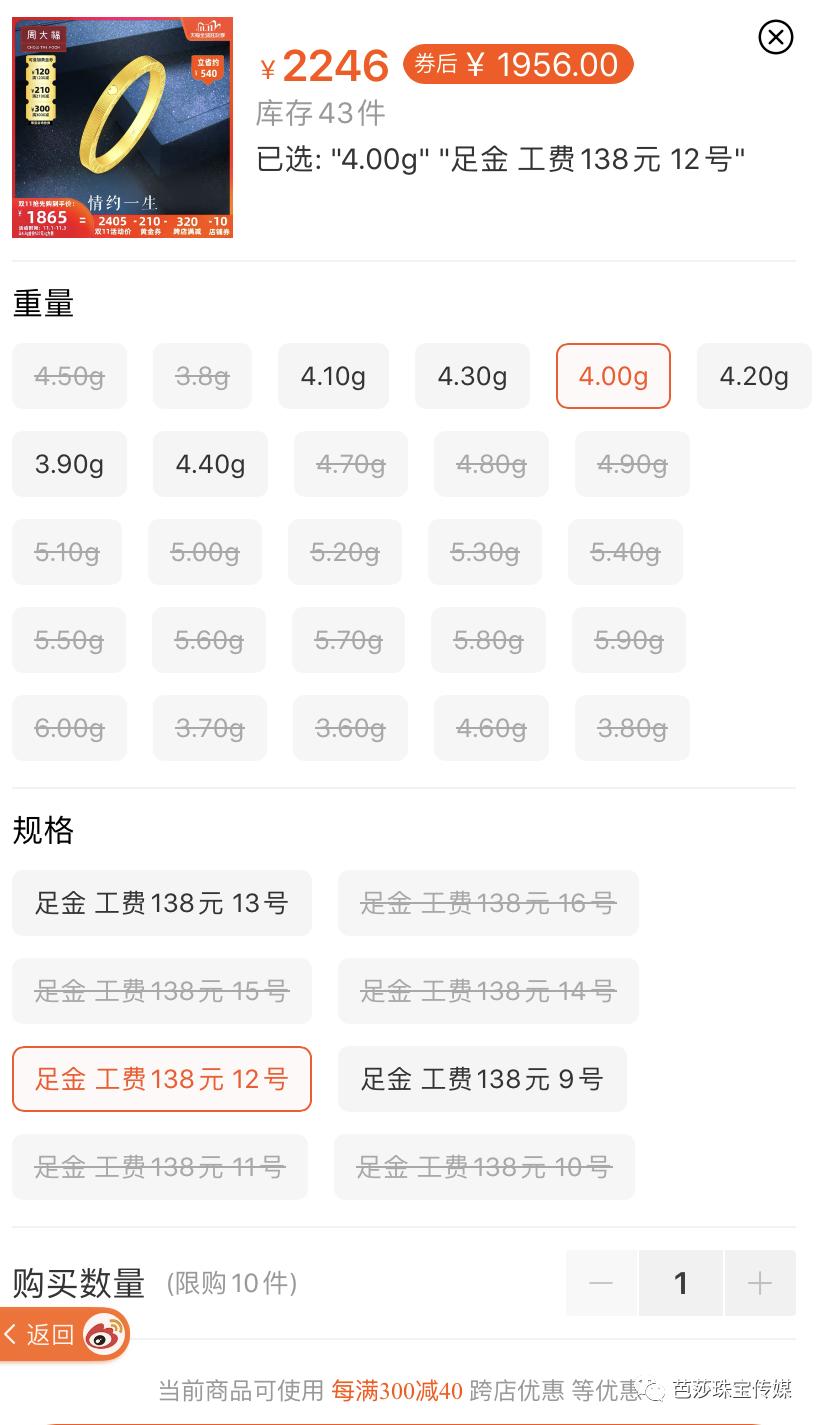818x1425 pixels.
Task: Tap the selected 足金 工费138元 12号 size
Action: pos(162,1079)
